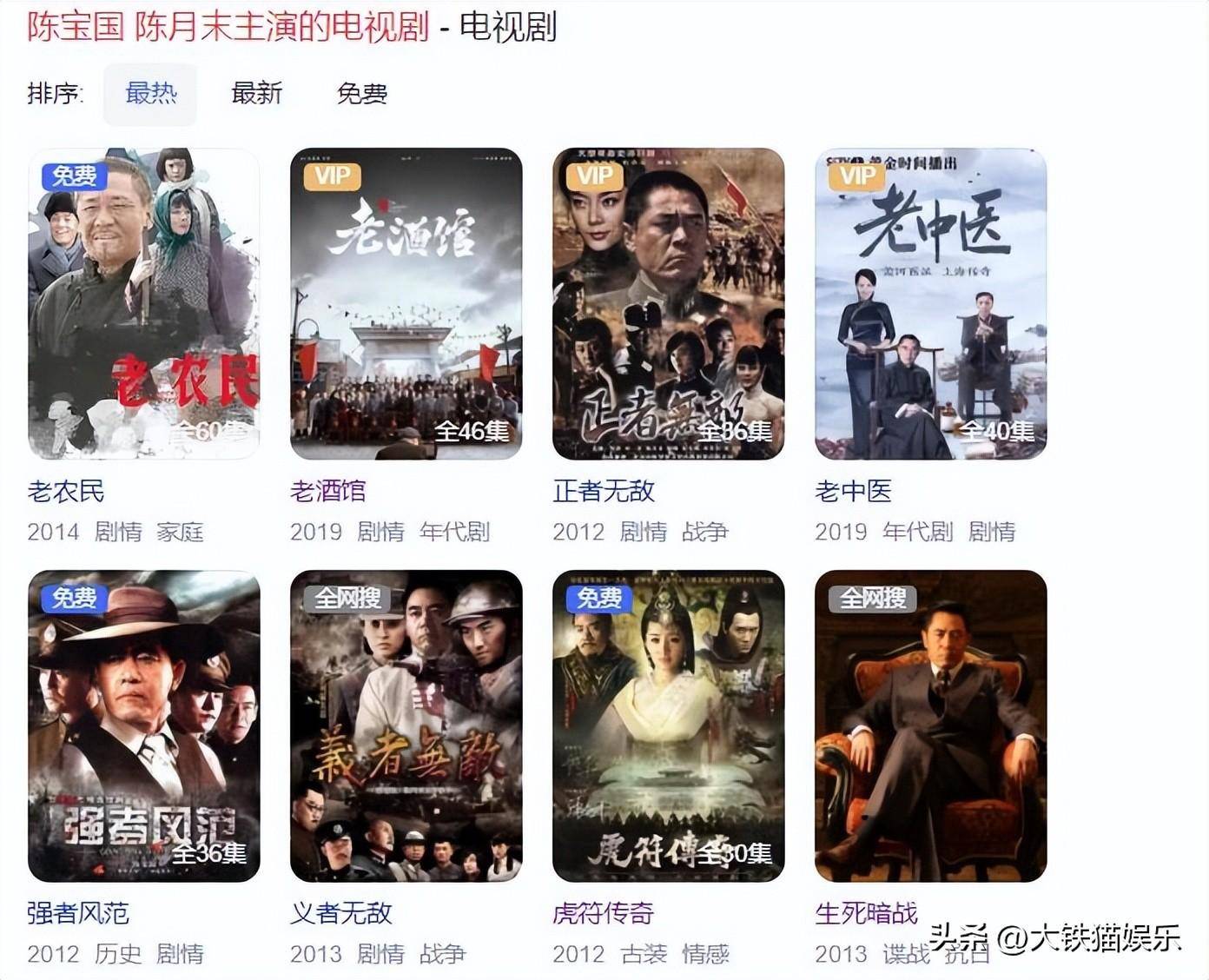
Task: Open the 强者风范 poster
Action: [x=144, y=725]
